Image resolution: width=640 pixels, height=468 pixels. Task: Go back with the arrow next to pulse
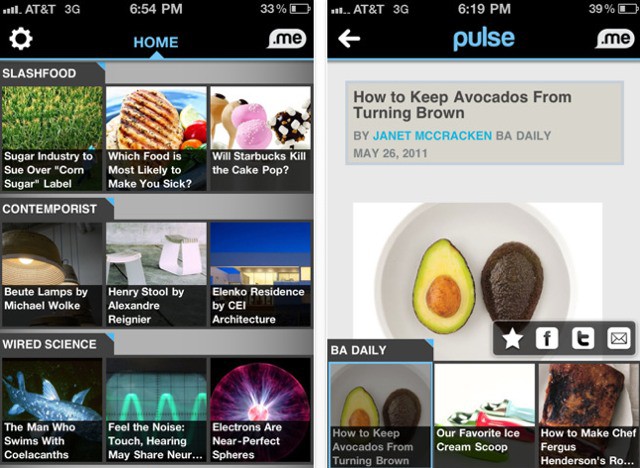click(x=349, y=39)
